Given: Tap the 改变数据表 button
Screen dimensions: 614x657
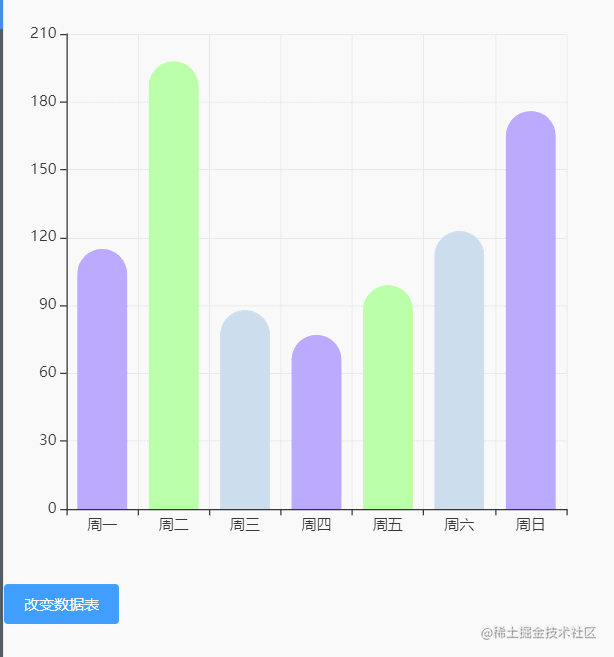Looking at the screenshot, I should click(62, 604).
